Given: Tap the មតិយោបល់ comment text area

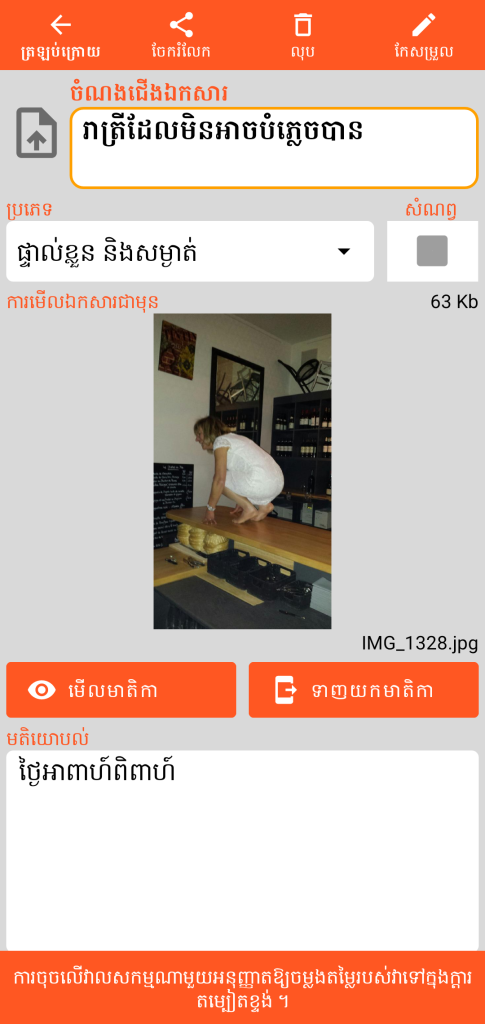Looking at the screenshot, I should pyautogui.click(x=242, y=850).
